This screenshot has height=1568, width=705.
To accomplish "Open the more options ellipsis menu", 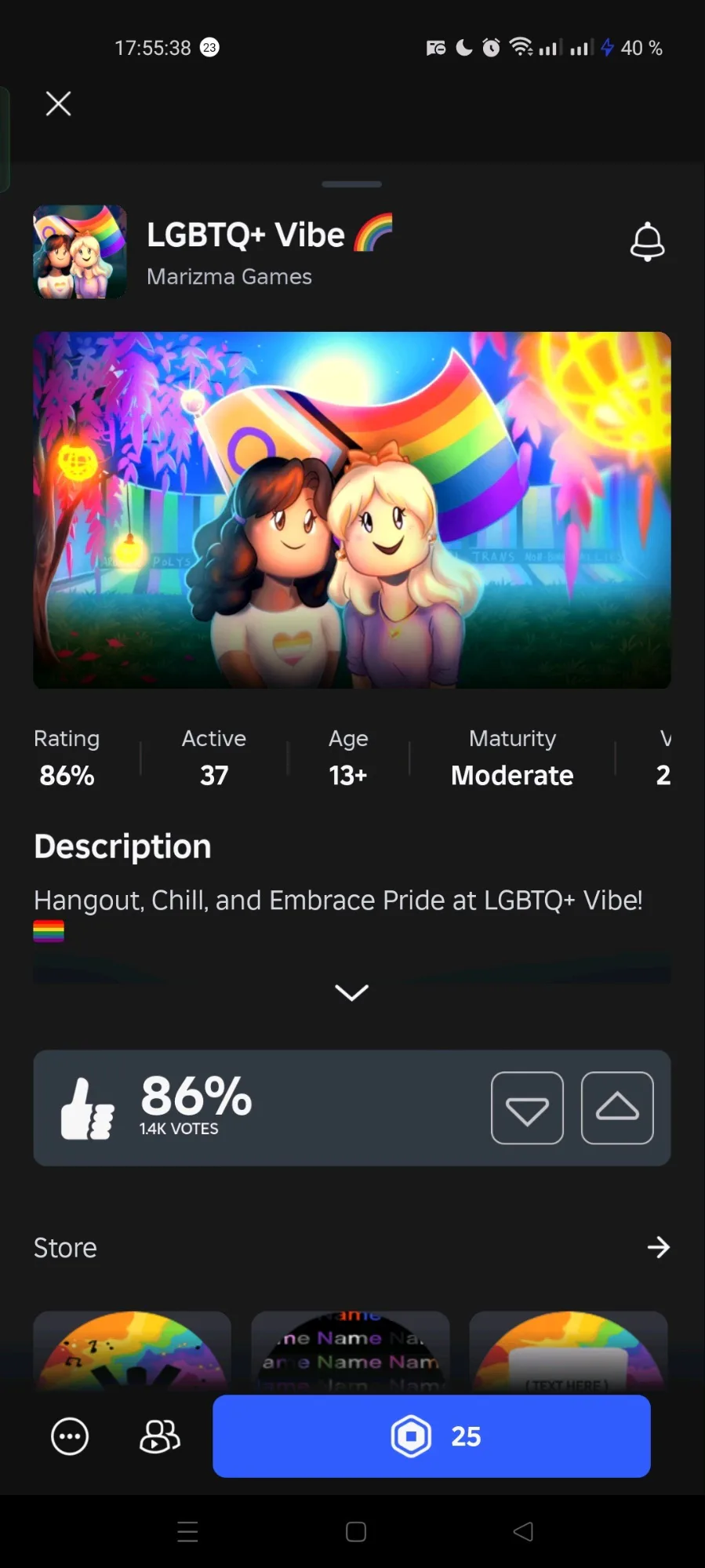I will click(x=70, y=1436).
